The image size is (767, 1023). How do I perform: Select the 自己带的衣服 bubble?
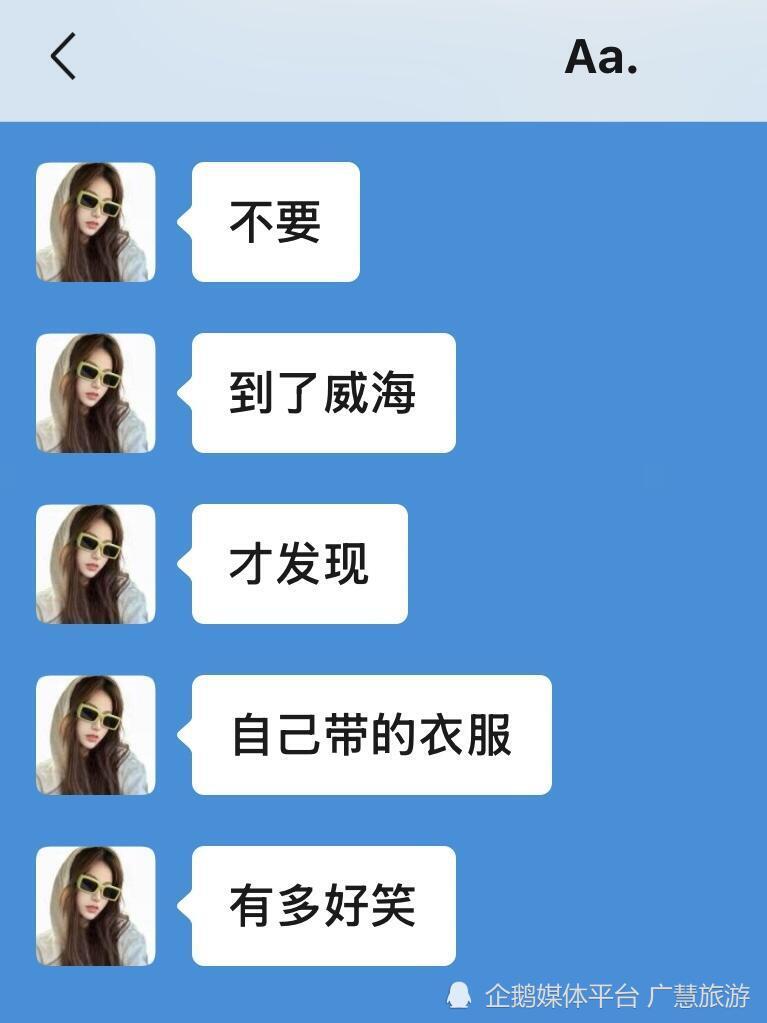pyautogui.click(x=371, y=734)
